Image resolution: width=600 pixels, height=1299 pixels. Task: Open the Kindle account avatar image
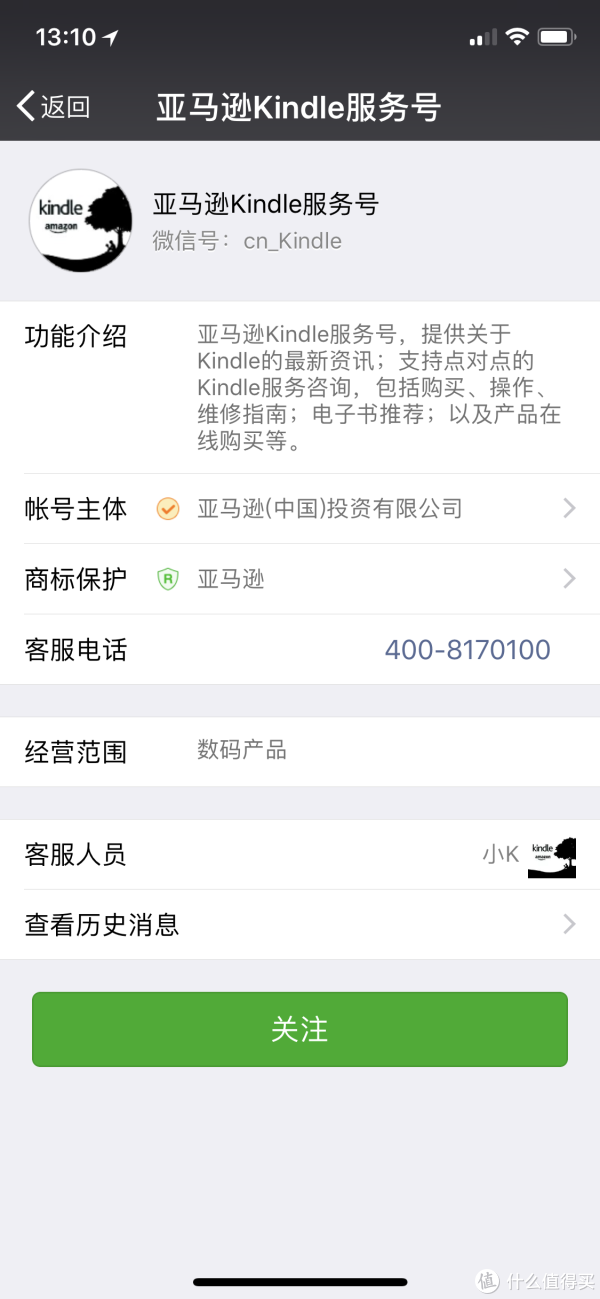tap(80, 221)
